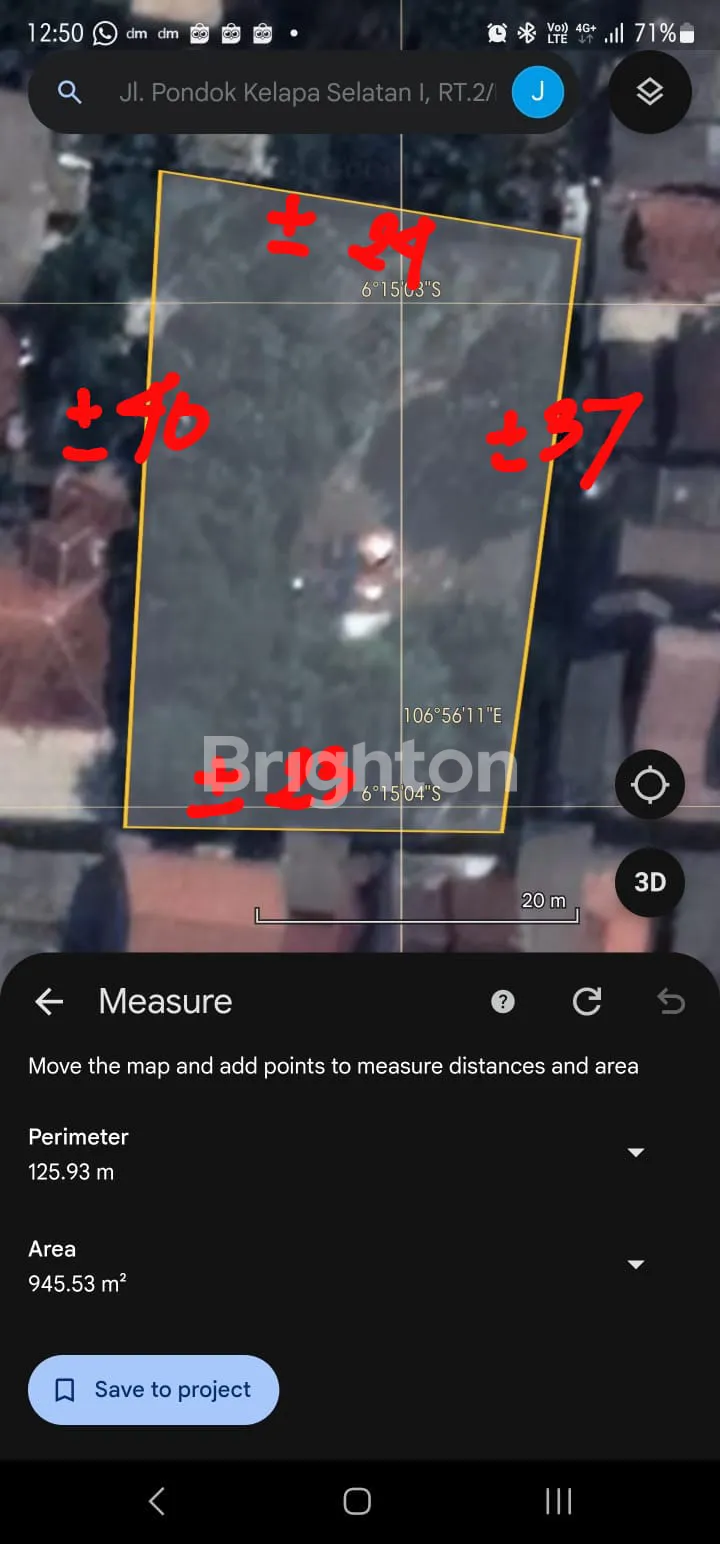Open the map layers button
This screenshot has height=1544, width=720.
(x=650, y=92)
